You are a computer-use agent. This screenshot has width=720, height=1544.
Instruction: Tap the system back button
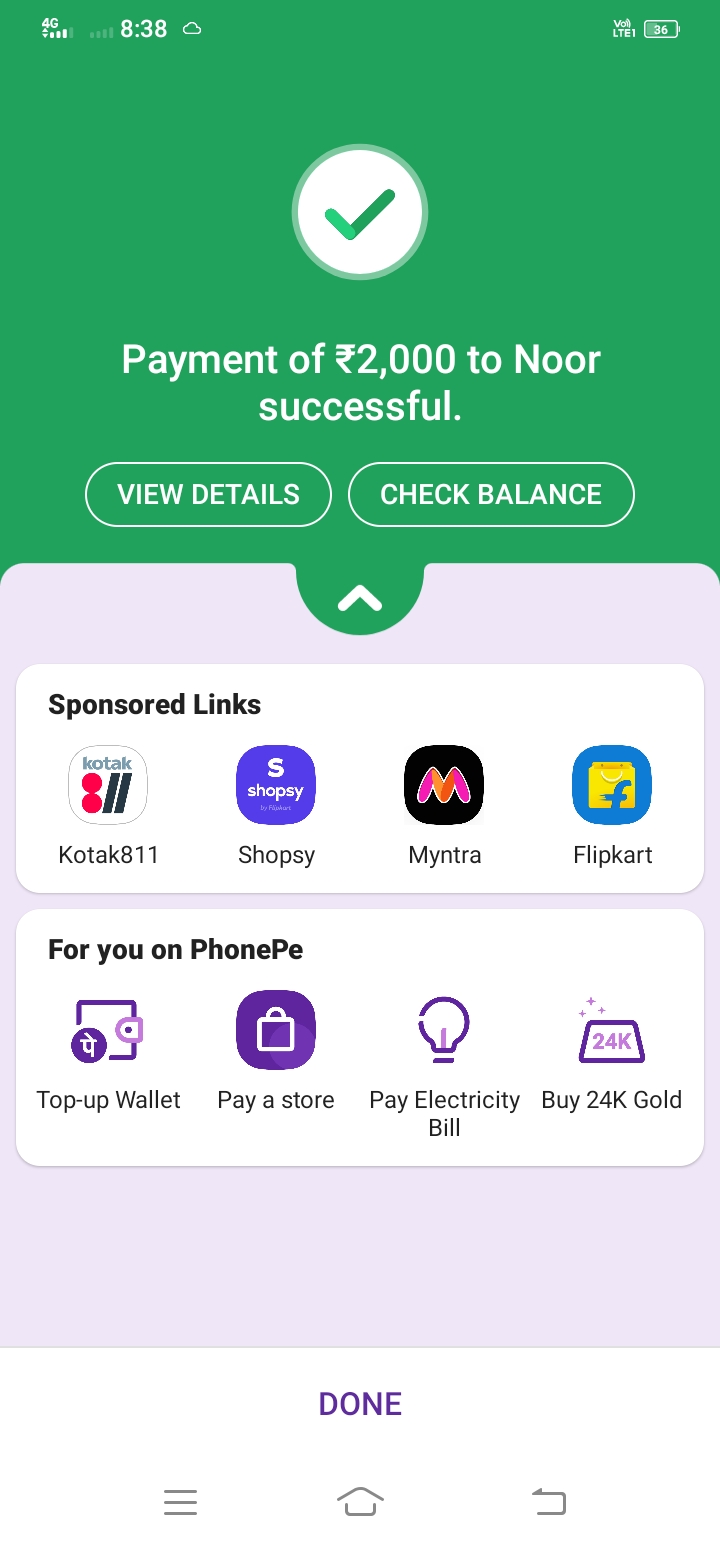click(548, 1501)
